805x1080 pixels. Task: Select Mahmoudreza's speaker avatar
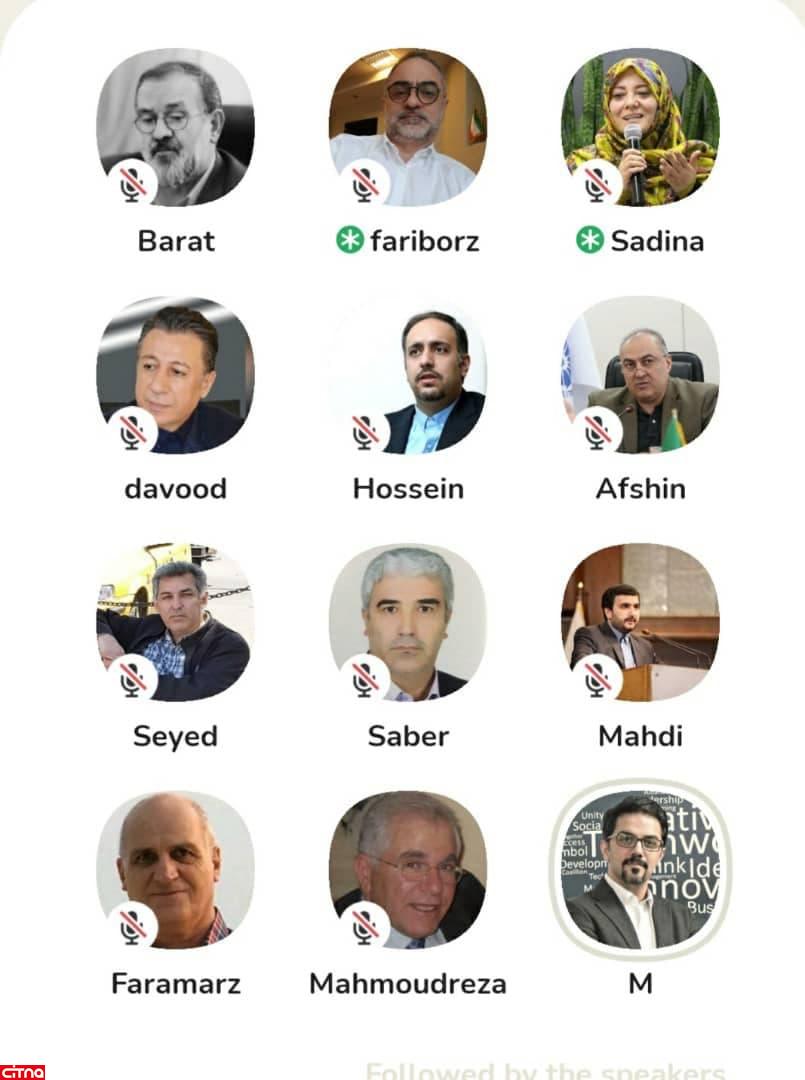(408, 870)
